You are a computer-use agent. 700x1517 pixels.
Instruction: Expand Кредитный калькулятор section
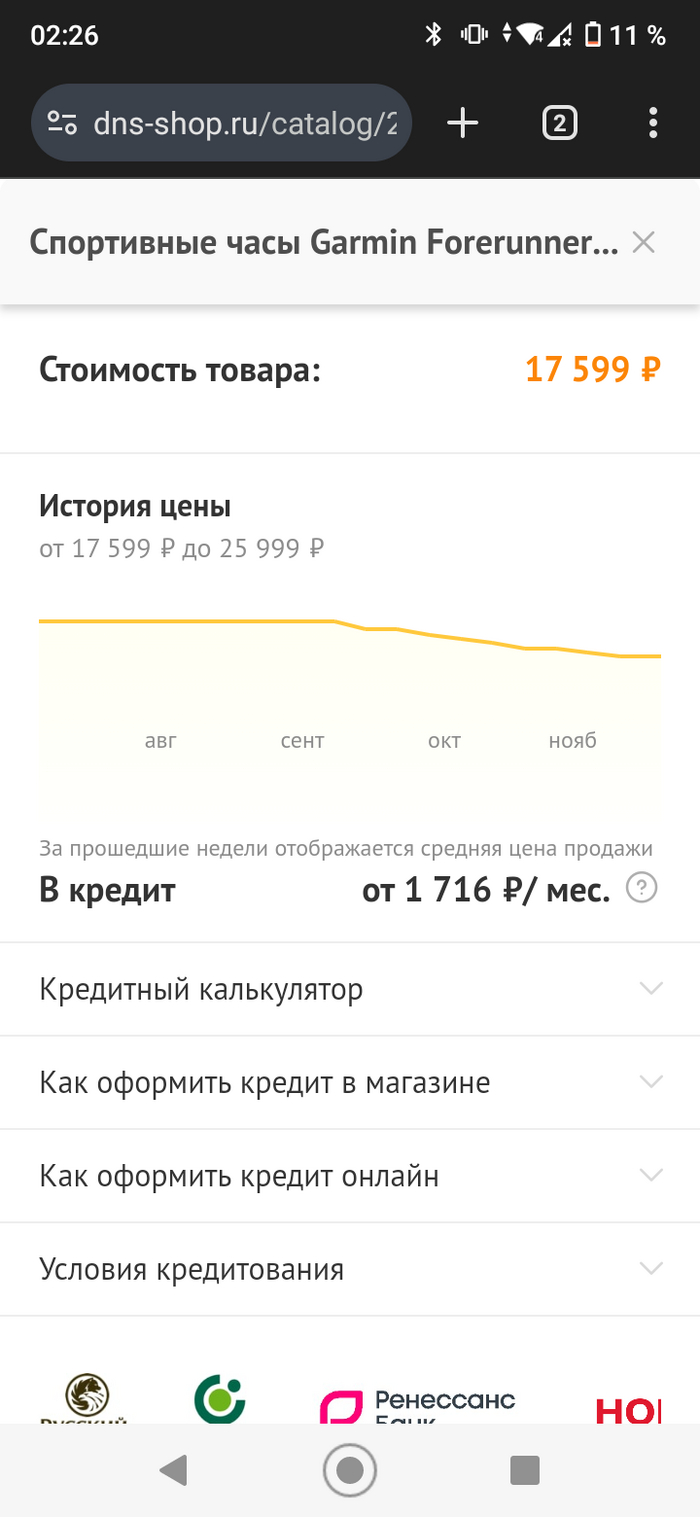click(x=350, y=989)
